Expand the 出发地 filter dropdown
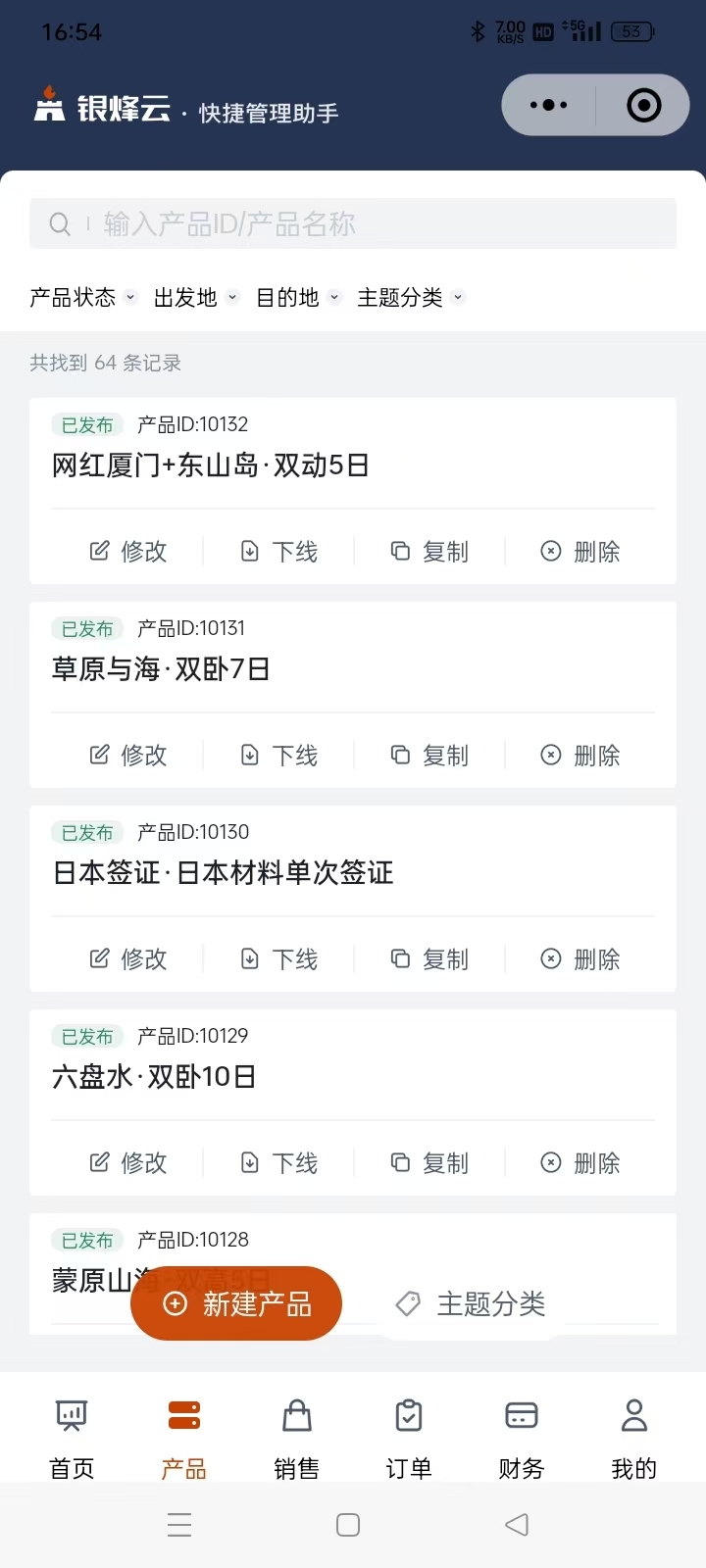The image size is (706, 1568). (x=196, y=298)
